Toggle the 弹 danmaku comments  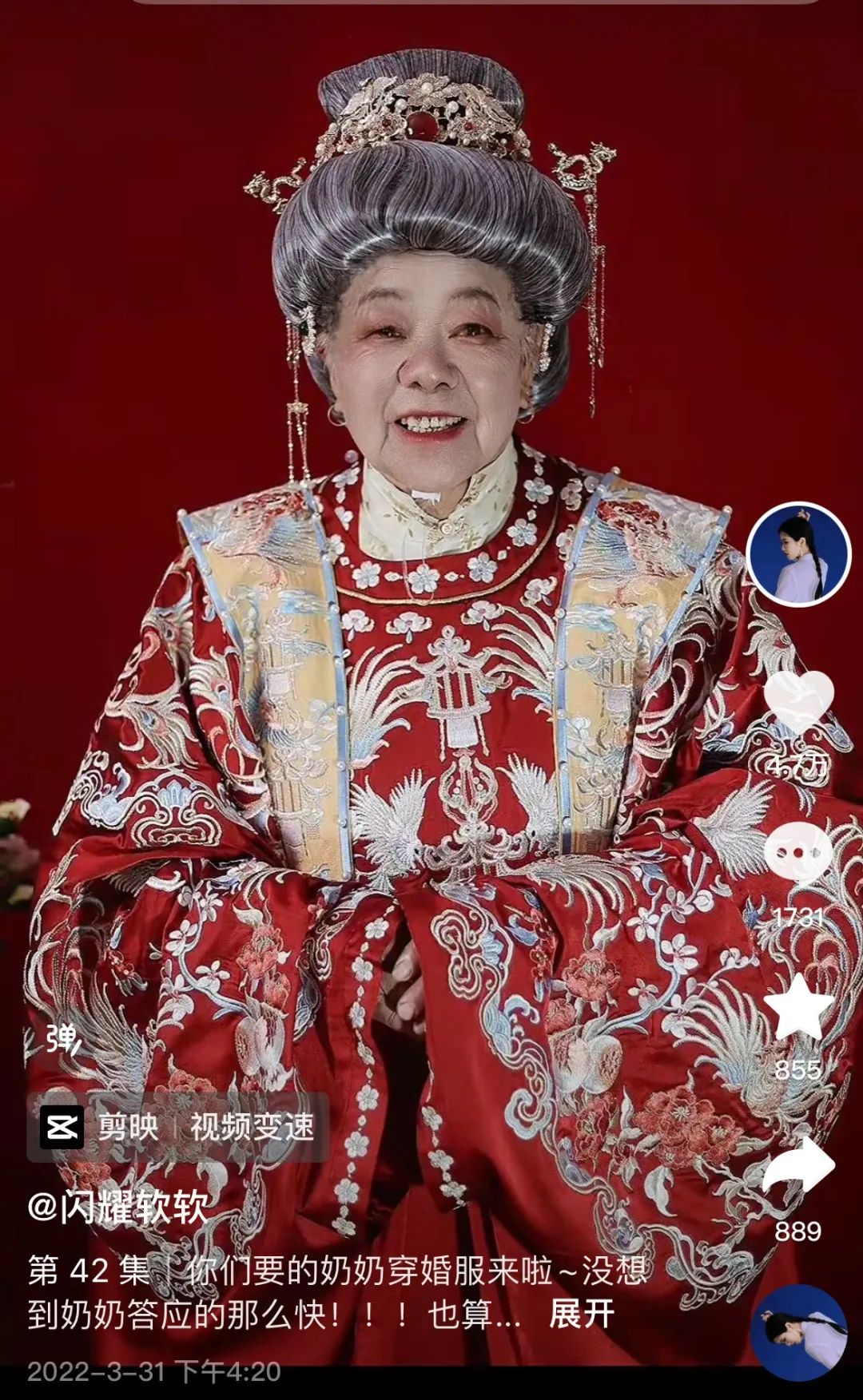pyautogui.click(x=63, y=1037)
